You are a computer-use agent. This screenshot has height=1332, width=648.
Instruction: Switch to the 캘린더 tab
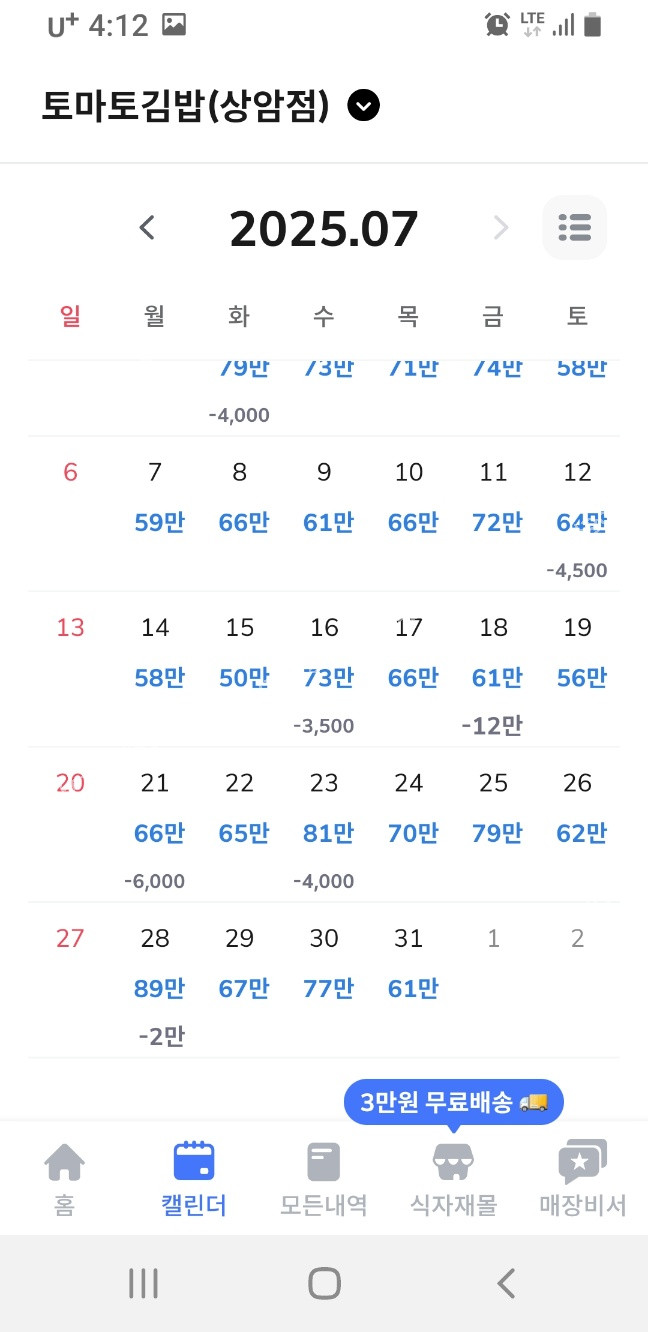tap(194, 1180)
